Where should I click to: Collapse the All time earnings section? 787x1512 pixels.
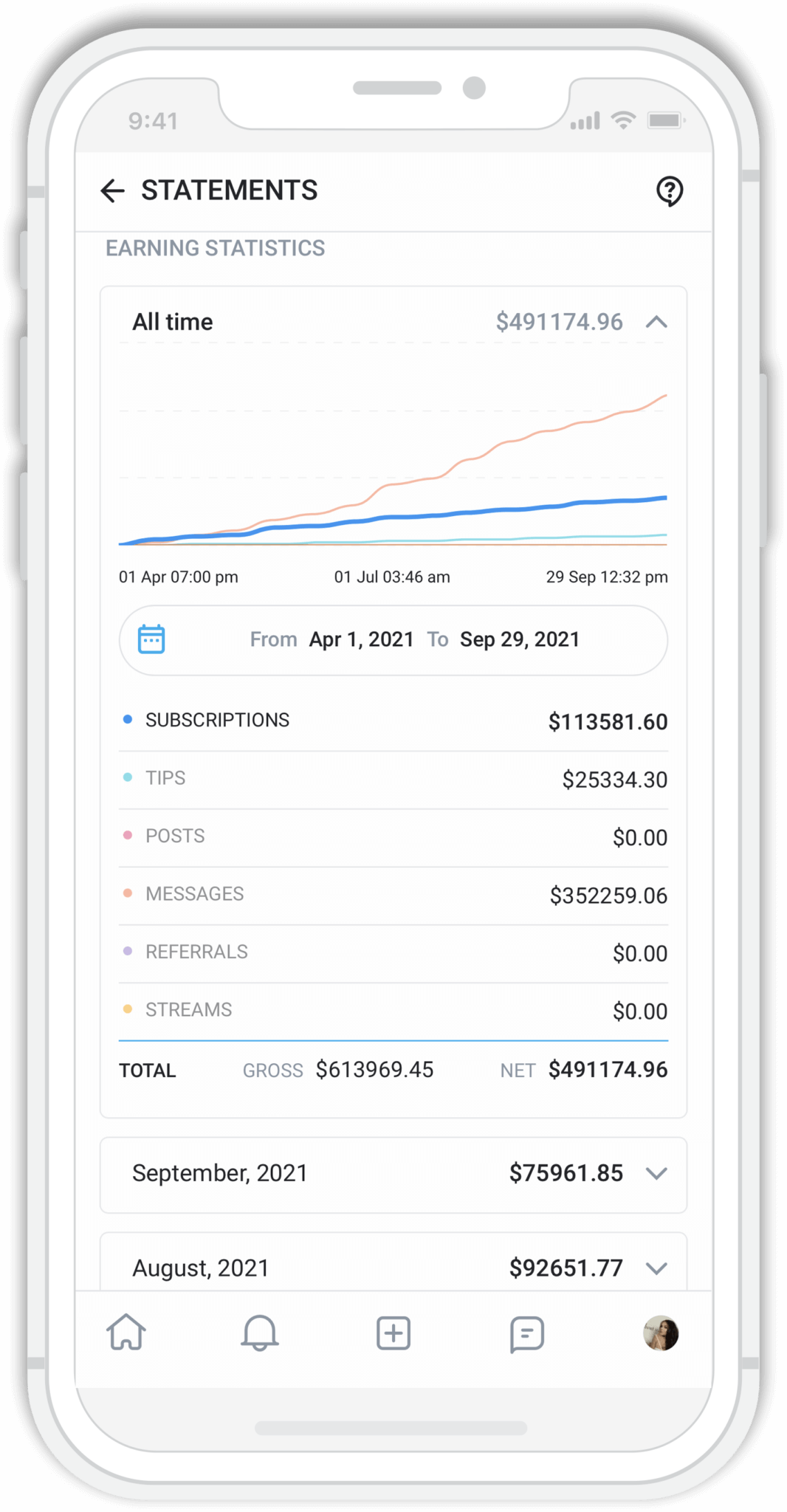click(656, 323)
